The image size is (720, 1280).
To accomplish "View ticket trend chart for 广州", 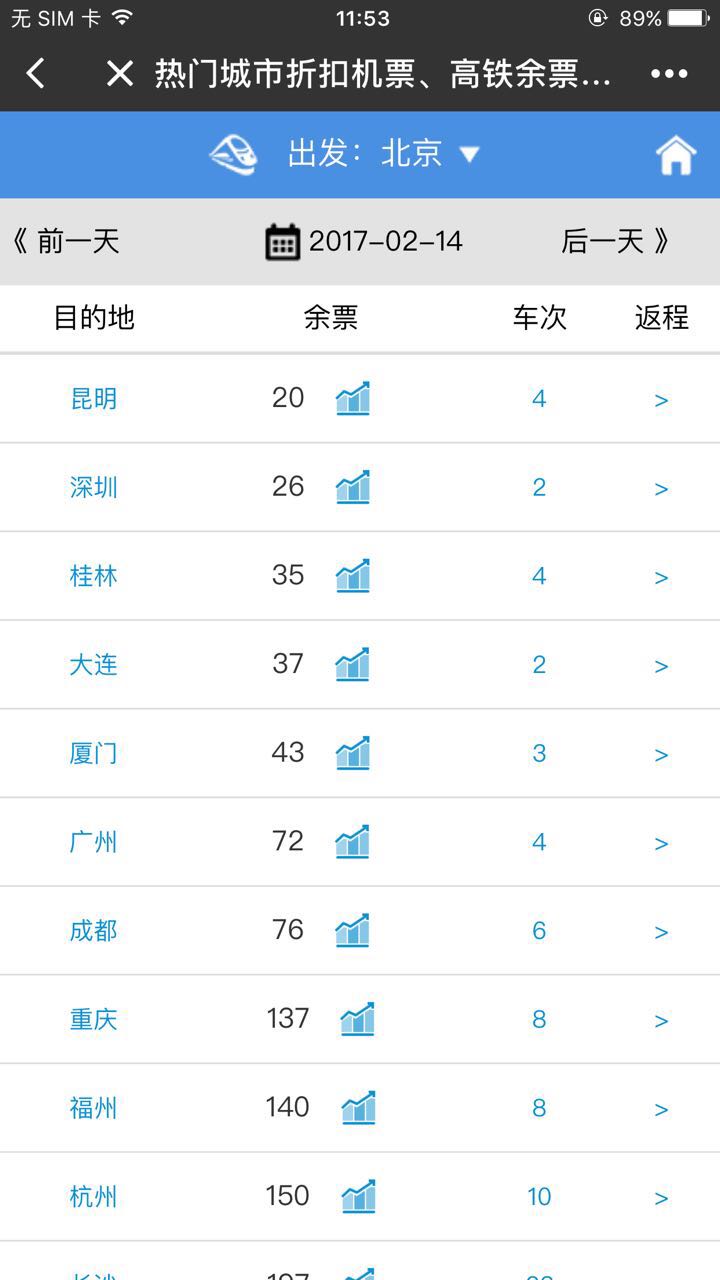I will [x=352, y=842].
